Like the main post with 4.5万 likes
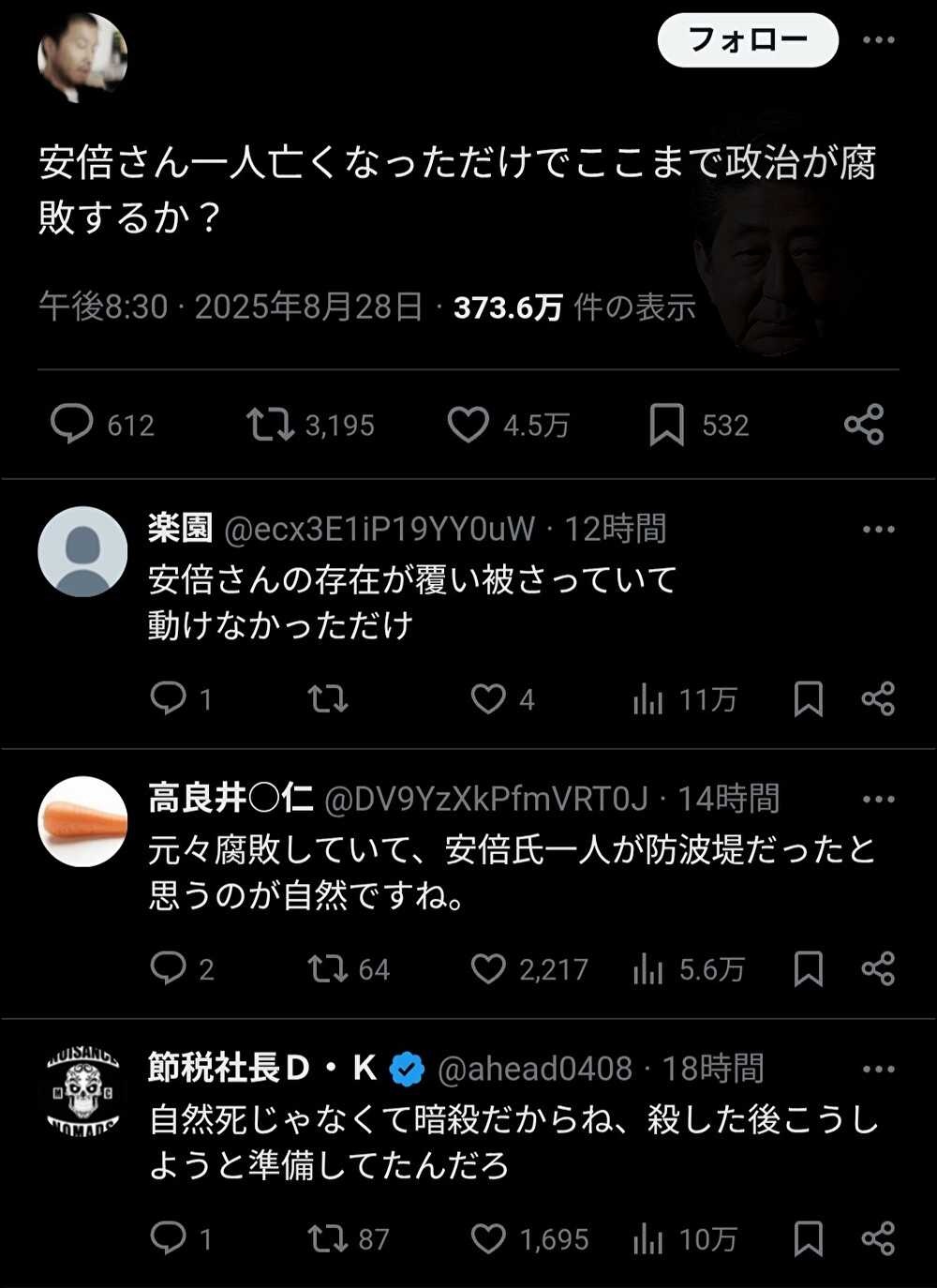The image size is (937, 1288). [468, 425]
